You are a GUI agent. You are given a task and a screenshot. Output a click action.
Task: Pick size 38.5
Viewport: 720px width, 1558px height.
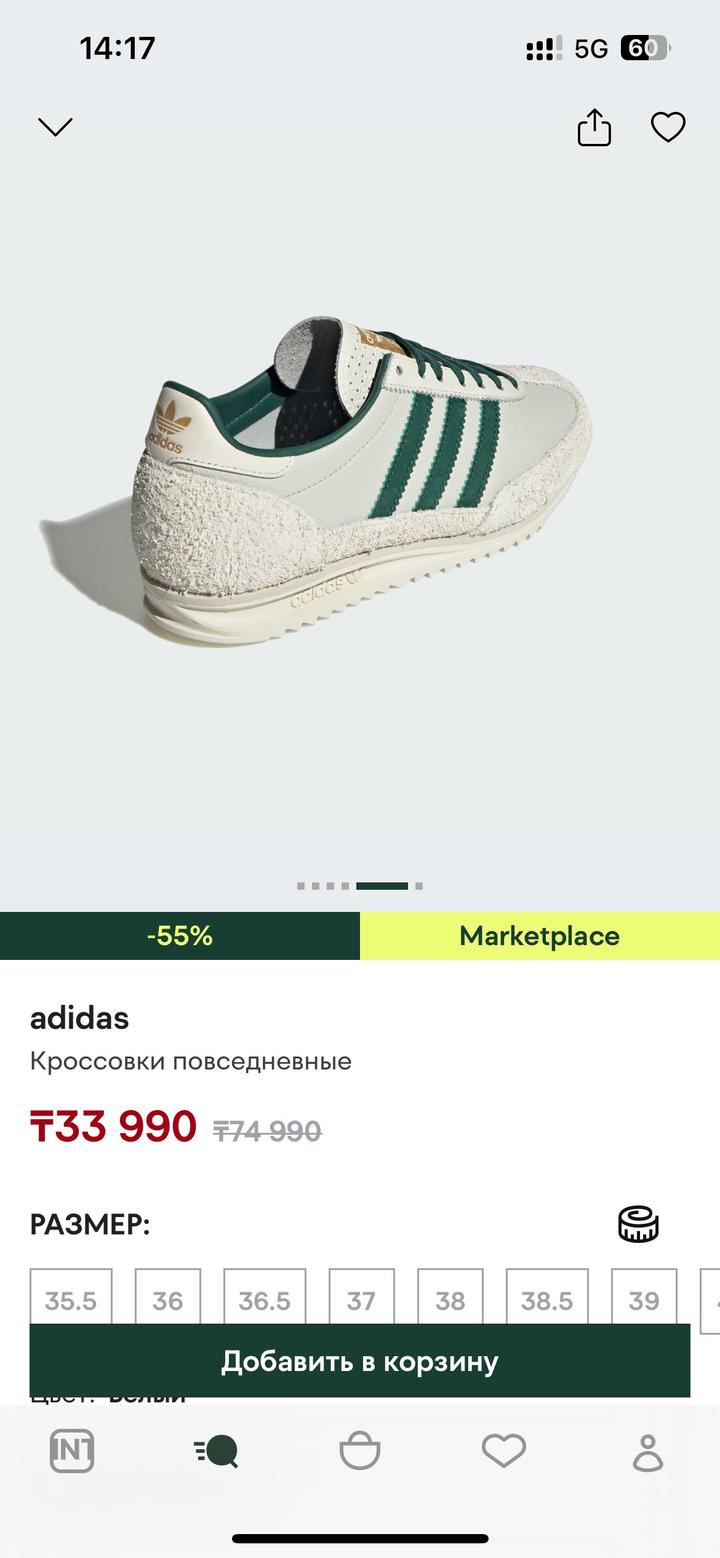tap(547, 1298)
